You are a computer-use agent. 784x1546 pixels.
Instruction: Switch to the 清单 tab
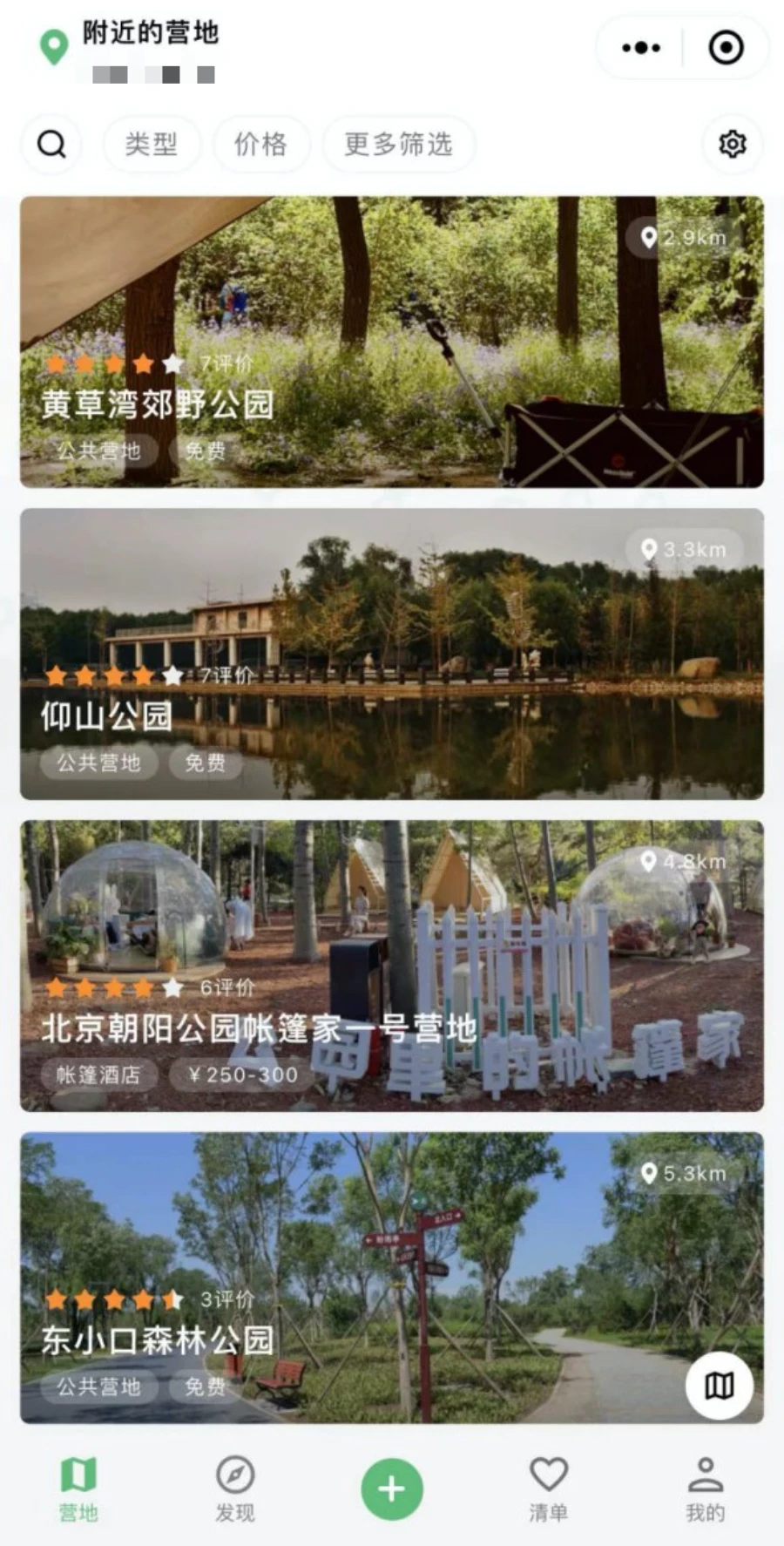tap(548, 1488)
